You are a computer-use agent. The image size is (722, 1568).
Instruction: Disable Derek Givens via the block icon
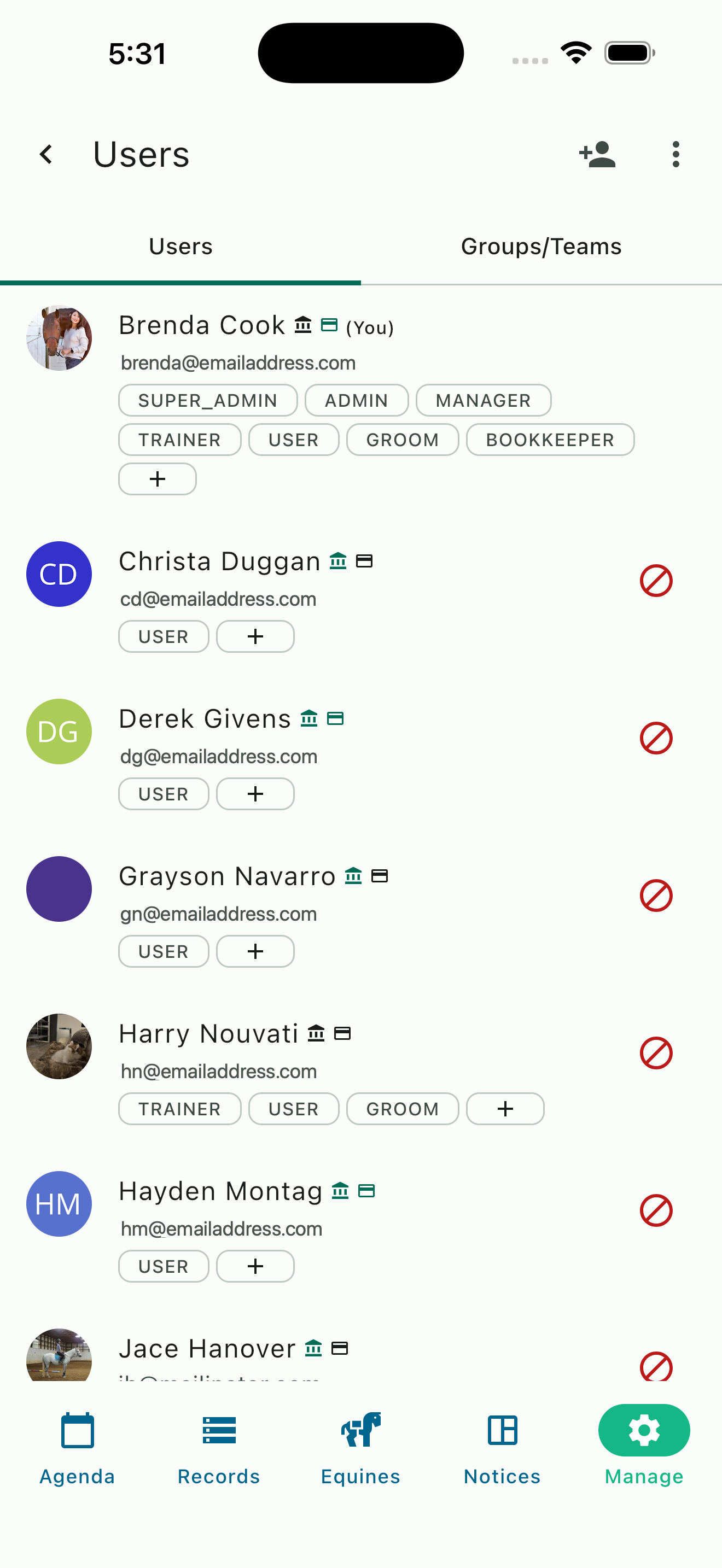(656, 739)
